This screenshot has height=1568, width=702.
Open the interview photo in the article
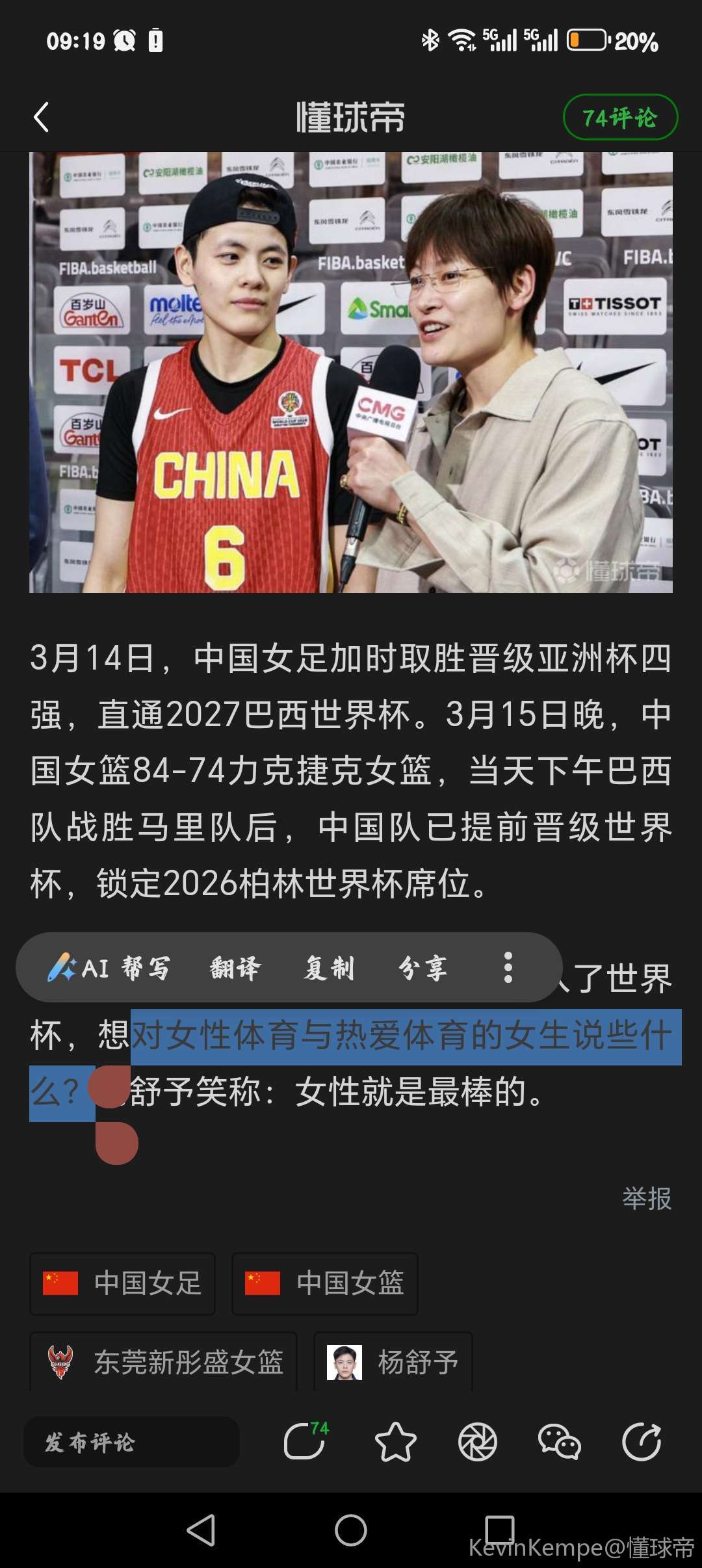coord(351,372)
